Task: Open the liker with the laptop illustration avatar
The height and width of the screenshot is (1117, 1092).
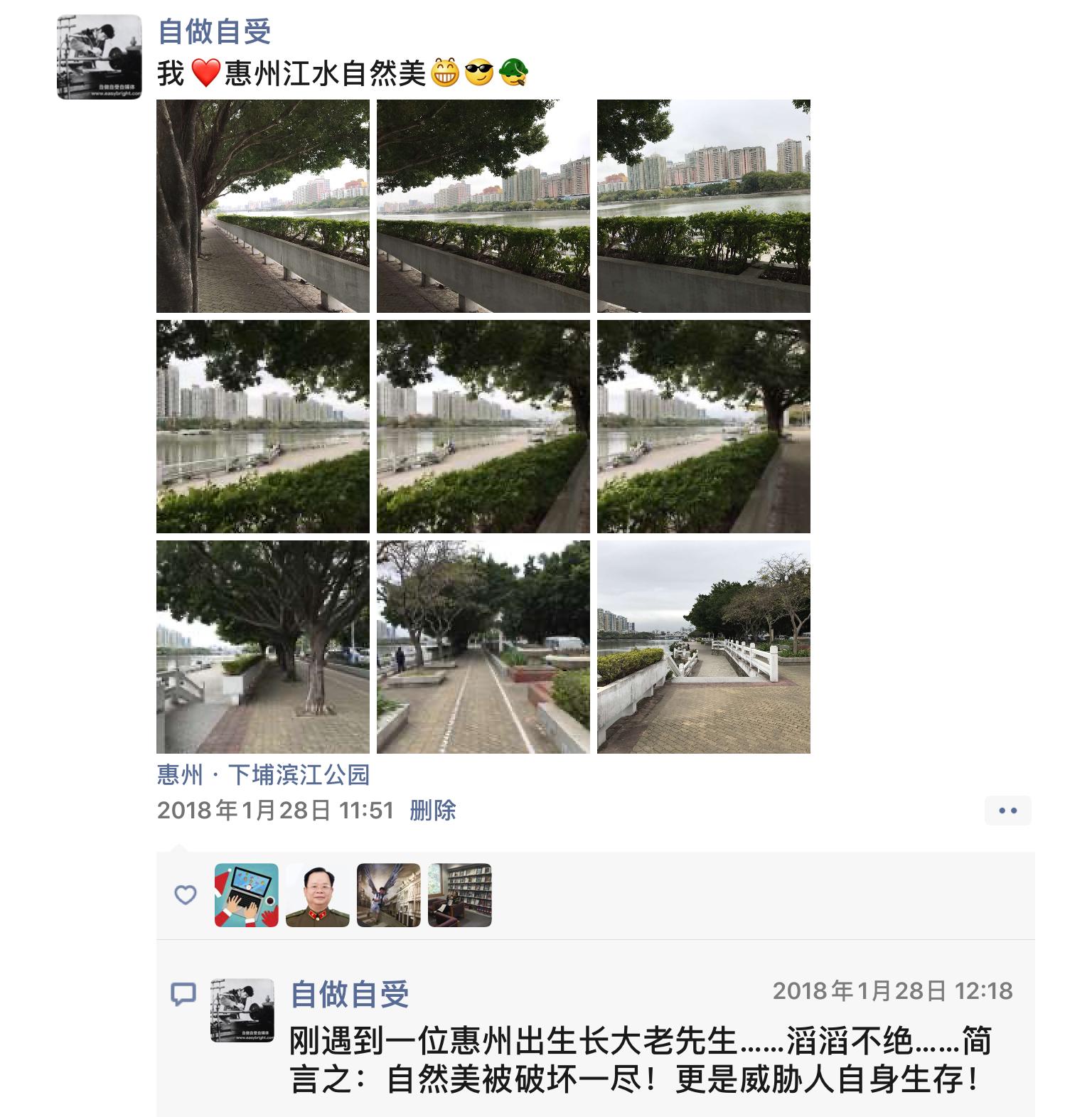Action: pyautogui.click(x=247, y=895)
